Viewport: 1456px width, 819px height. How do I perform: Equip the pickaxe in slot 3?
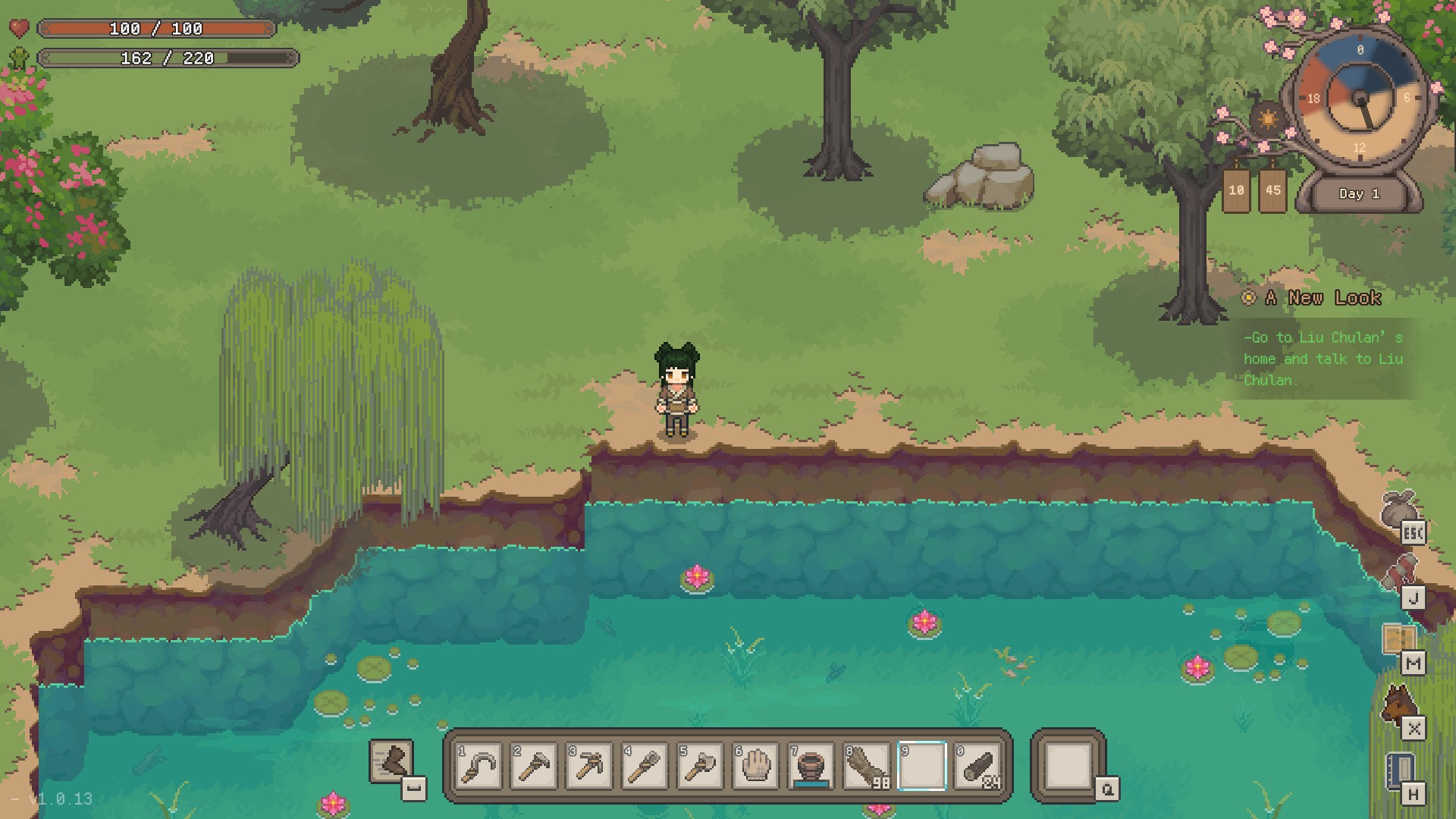click(x=589, y=766)
